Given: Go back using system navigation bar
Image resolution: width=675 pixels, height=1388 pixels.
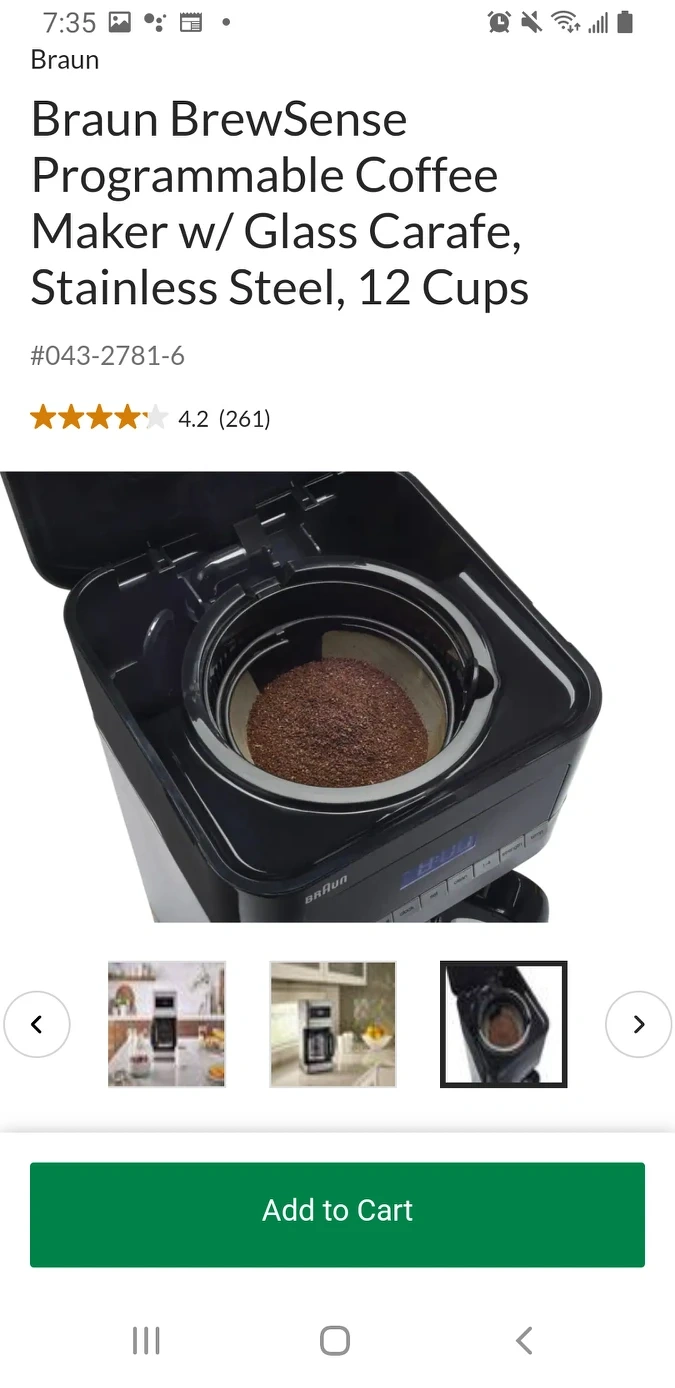Looking at the screenshot, I should [524, 1340].
